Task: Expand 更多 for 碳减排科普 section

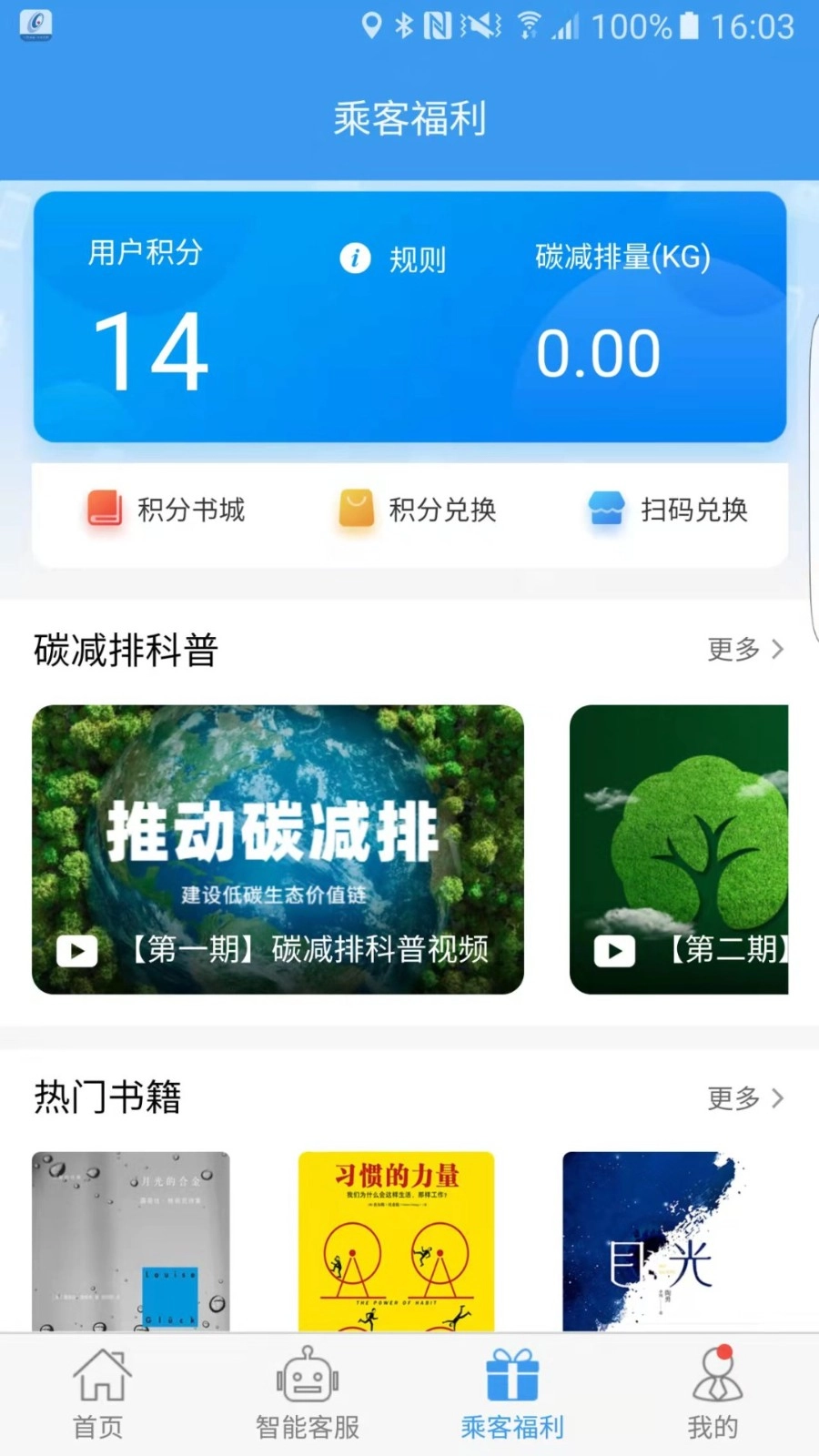Action: pos(746,649)
